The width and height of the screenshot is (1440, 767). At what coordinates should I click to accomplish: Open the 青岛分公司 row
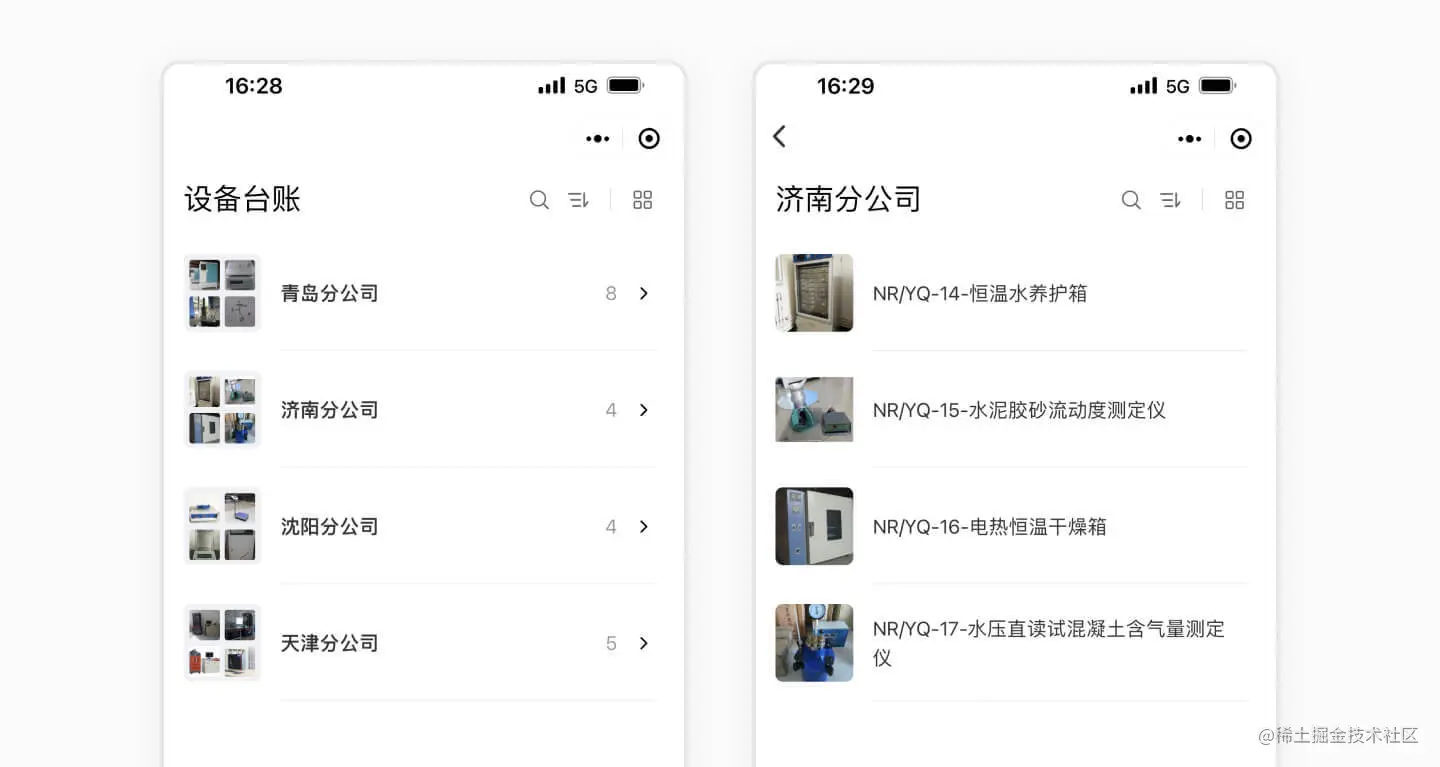(420, 293)
